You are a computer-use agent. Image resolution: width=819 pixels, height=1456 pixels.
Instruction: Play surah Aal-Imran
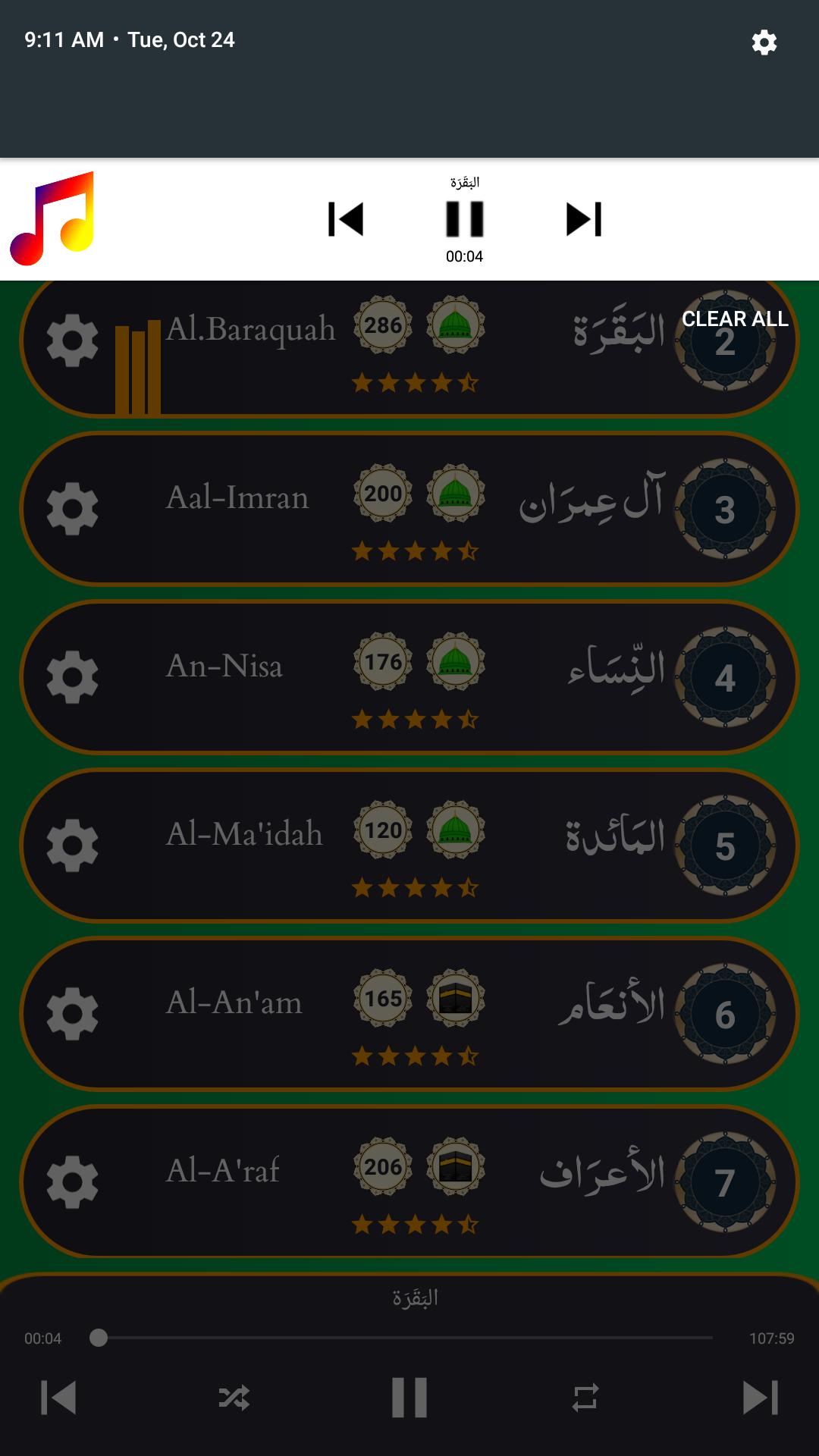(x=409, y=509)
